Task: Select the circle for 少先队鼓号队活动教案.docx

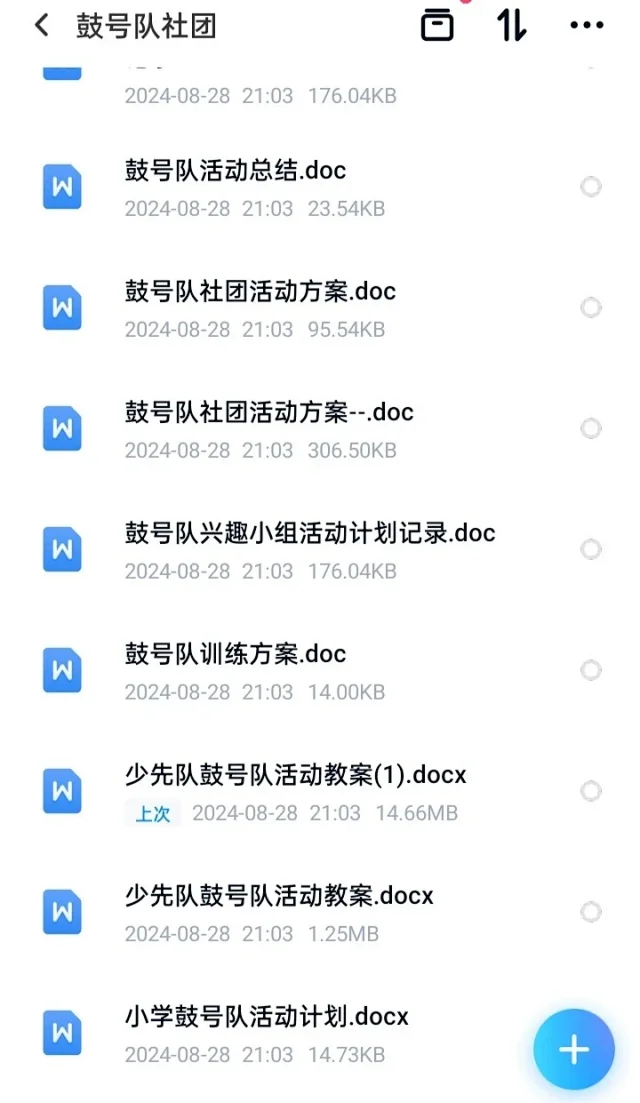Action: point(591,912)
